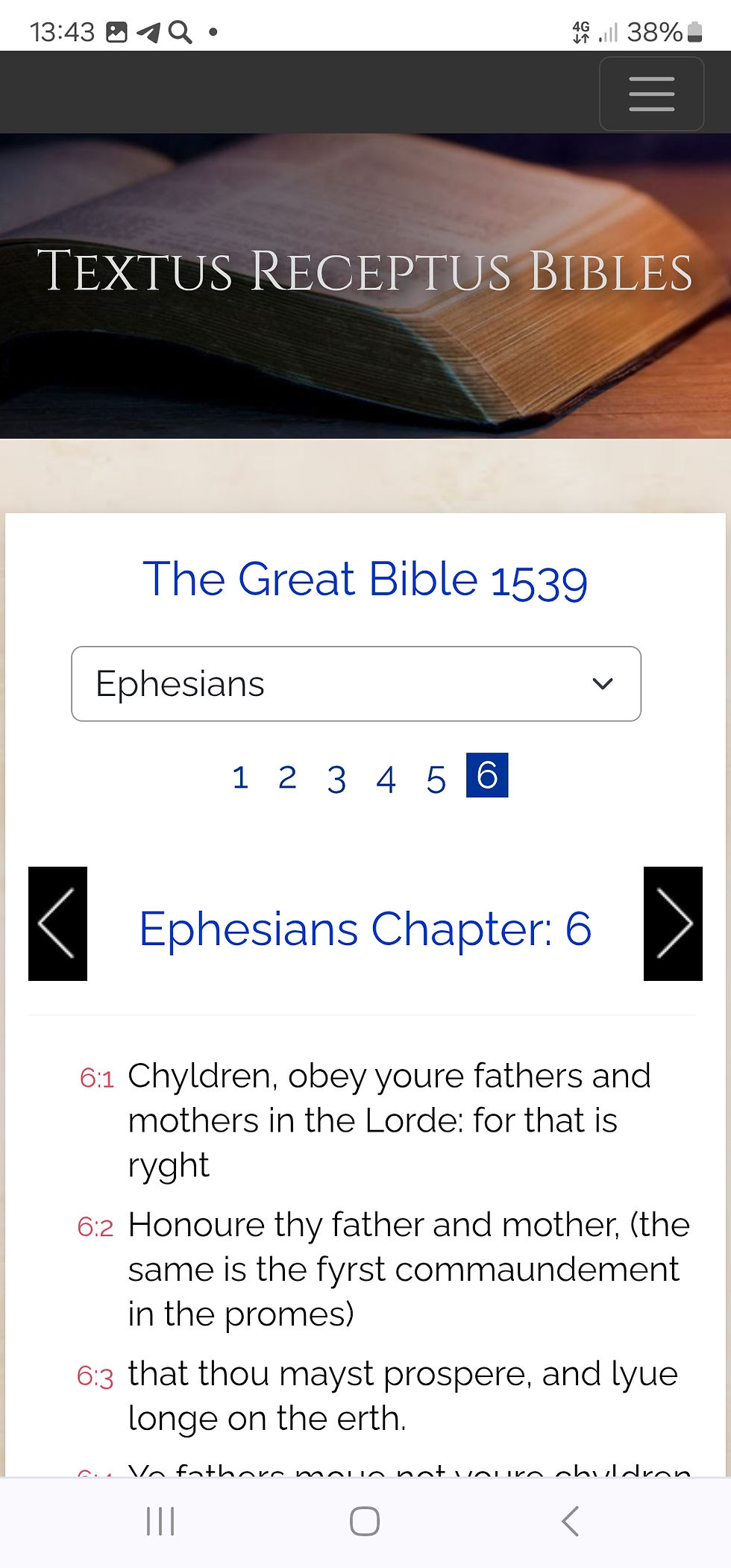Open verse reference 6:2

click(x=95, y=1227)
